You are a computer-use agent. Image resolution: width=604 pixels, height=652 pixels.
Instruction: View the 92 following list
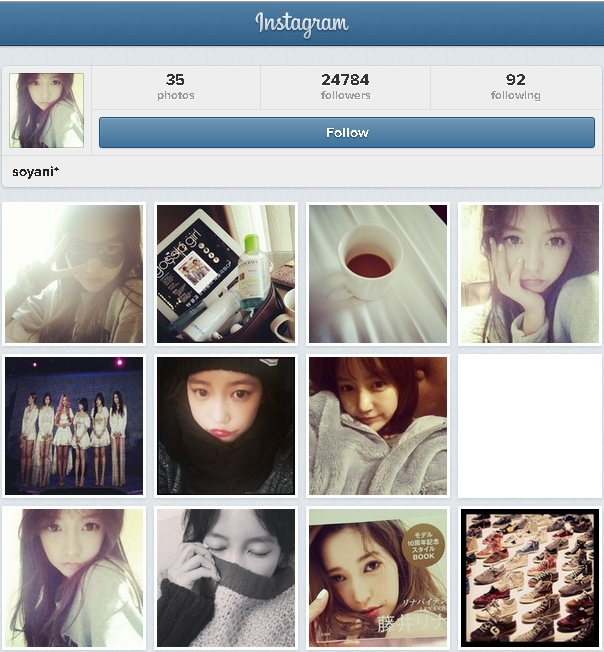pos(515,87)
